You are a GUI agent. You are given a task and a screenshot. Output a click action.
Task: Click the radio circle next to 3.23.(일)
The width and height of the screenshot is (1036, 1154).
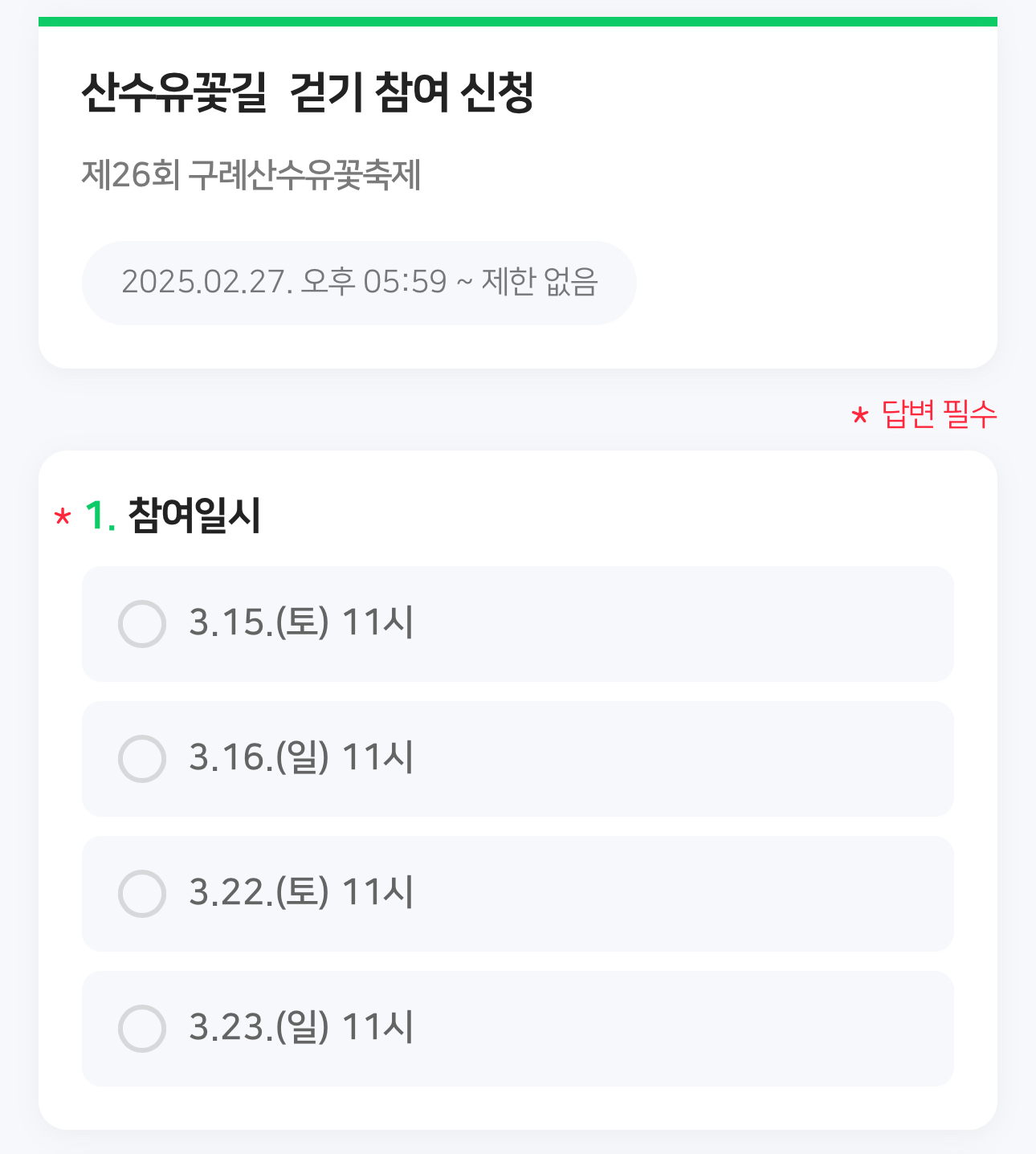coord(141,1028)
